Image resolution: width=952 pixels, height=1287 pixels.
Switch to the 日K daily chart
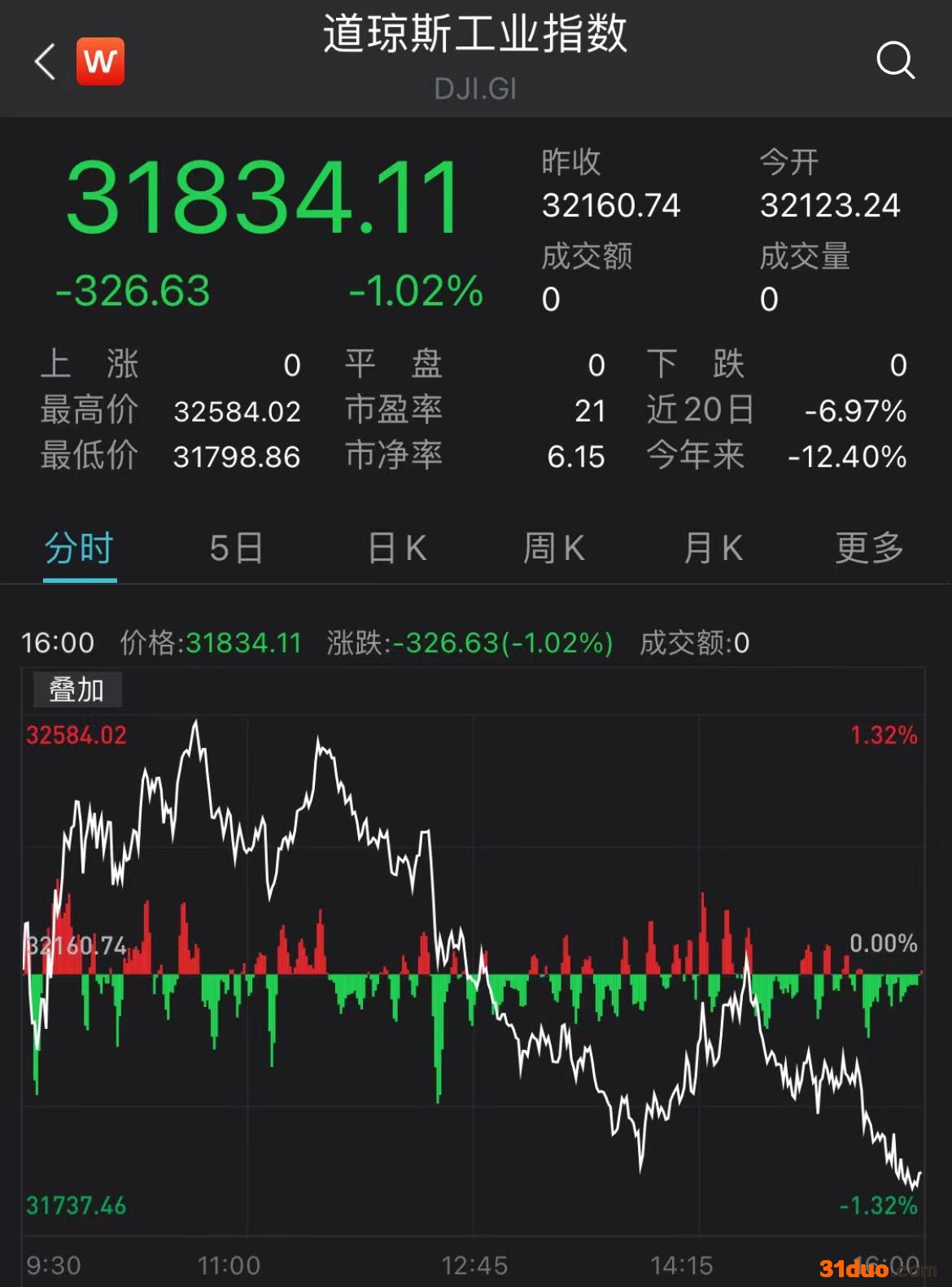tap(397, 549)
